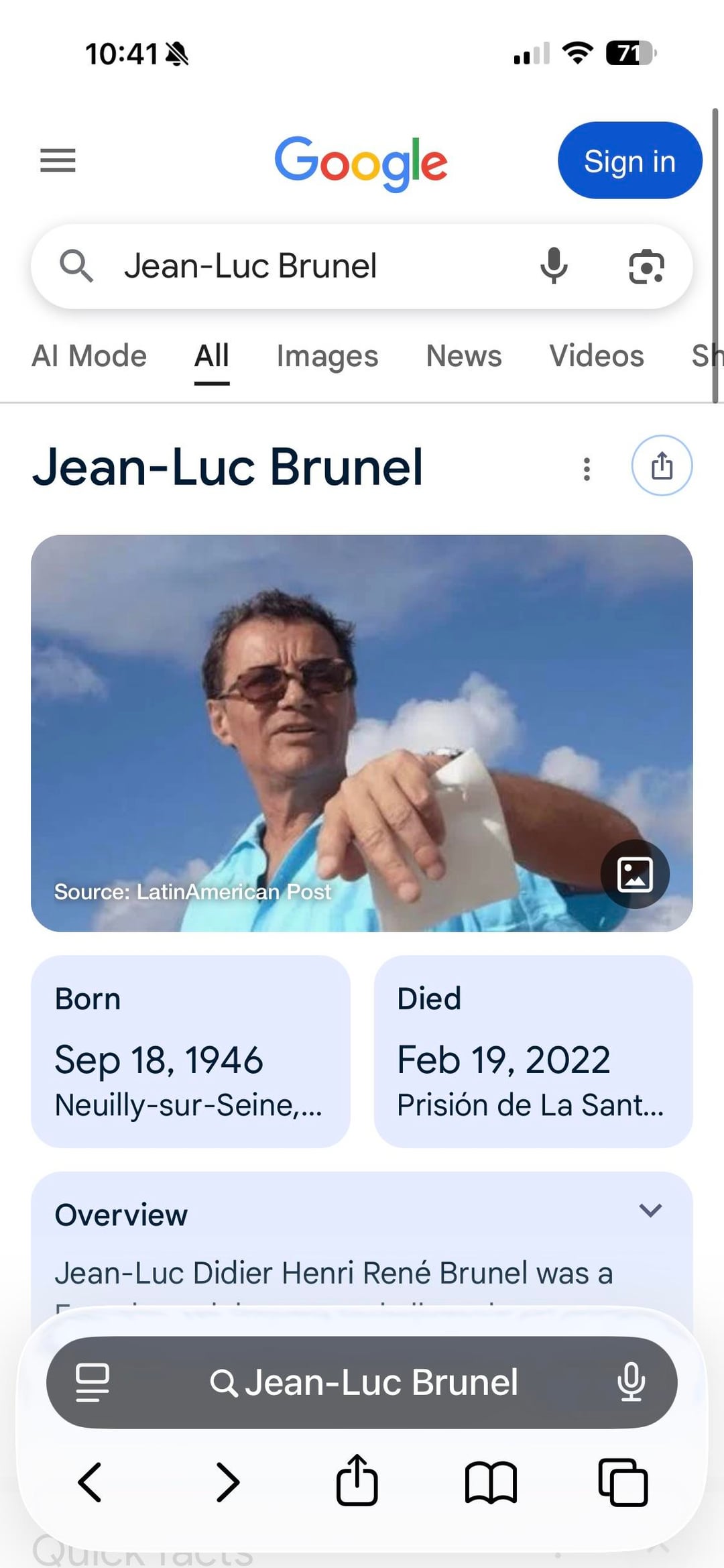
Task: View more images via the photo icon
Action: [x=634, y=875]
